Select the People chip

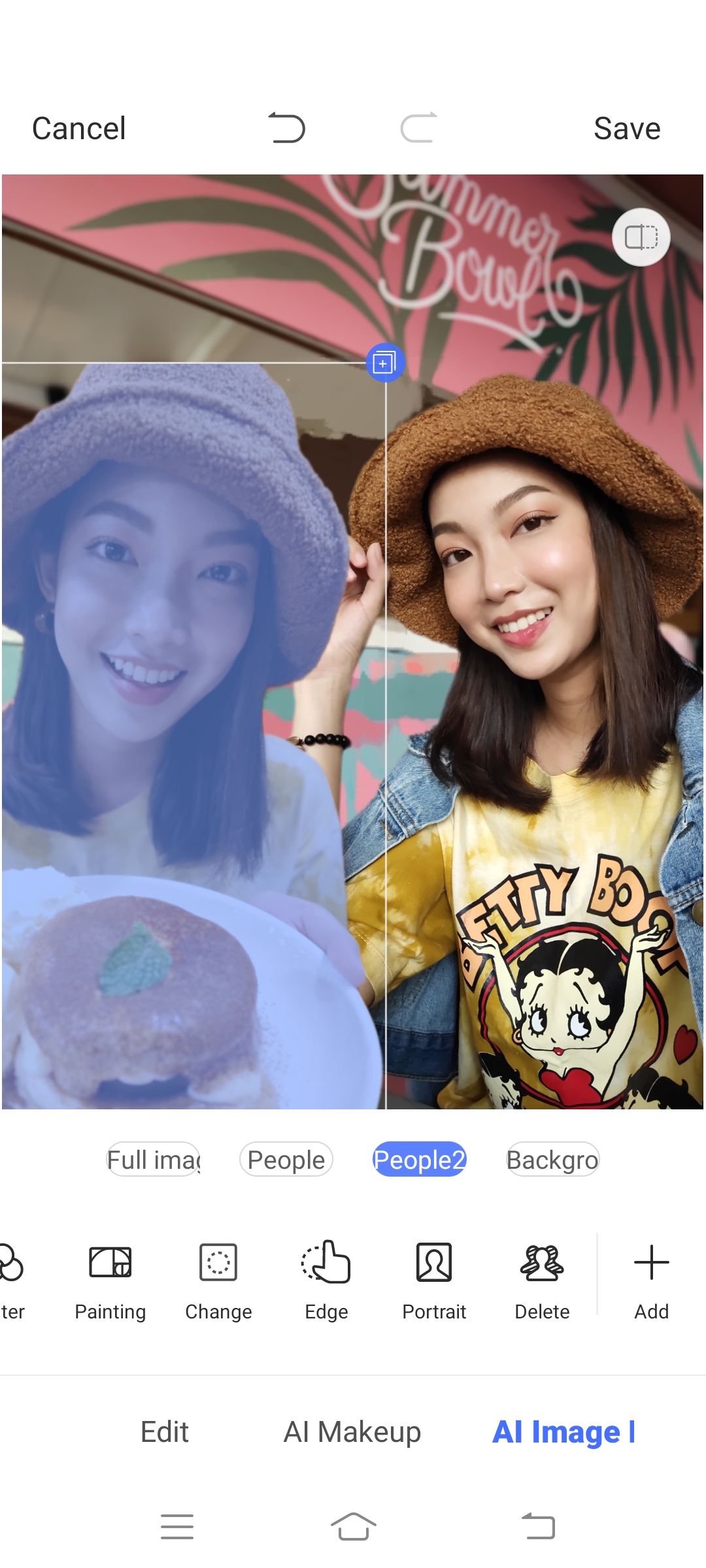[286, 1160]
